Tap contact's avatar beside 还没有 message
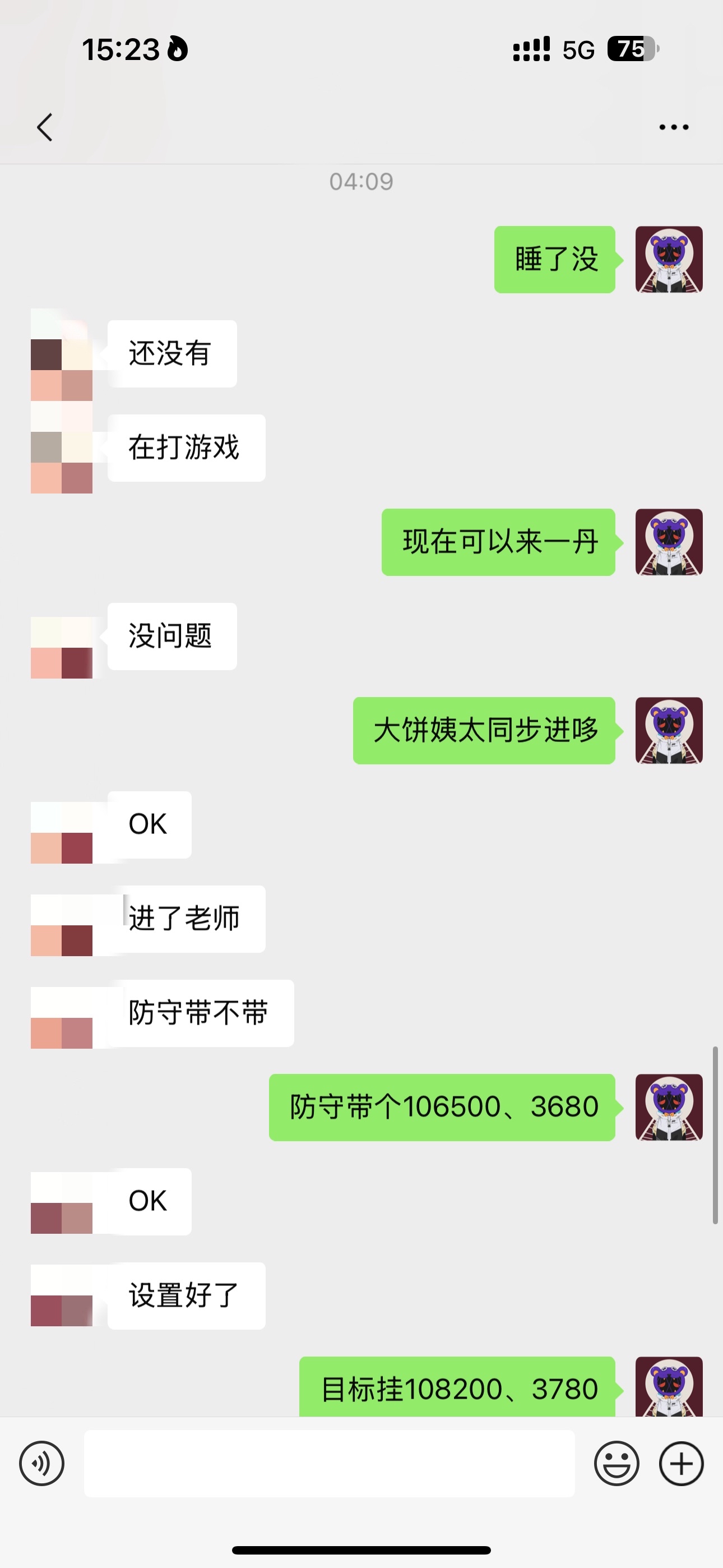This screenshot has width=723, height=1568. [x=62, y=354]
